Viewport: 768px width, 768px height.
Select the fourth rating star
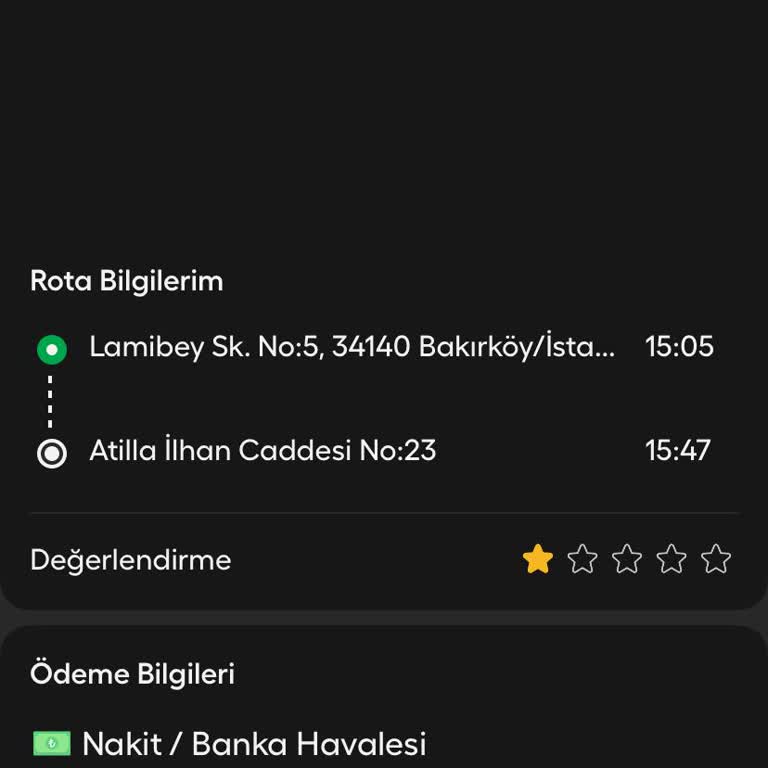click(x=671, y=559)
